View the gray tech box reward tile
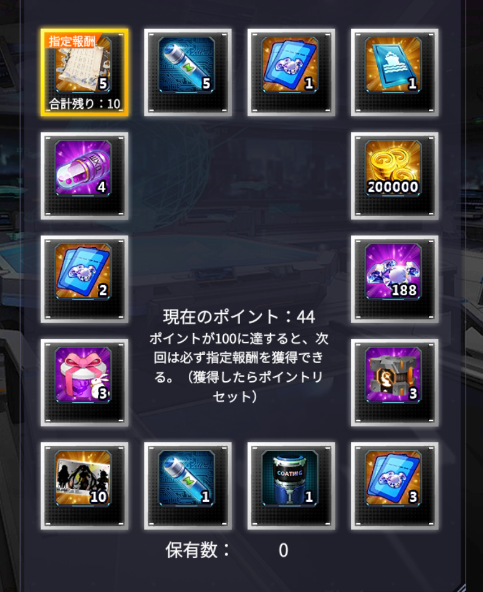Image resolution: width=483 pixels, height=592 pixels. [395, 382]
